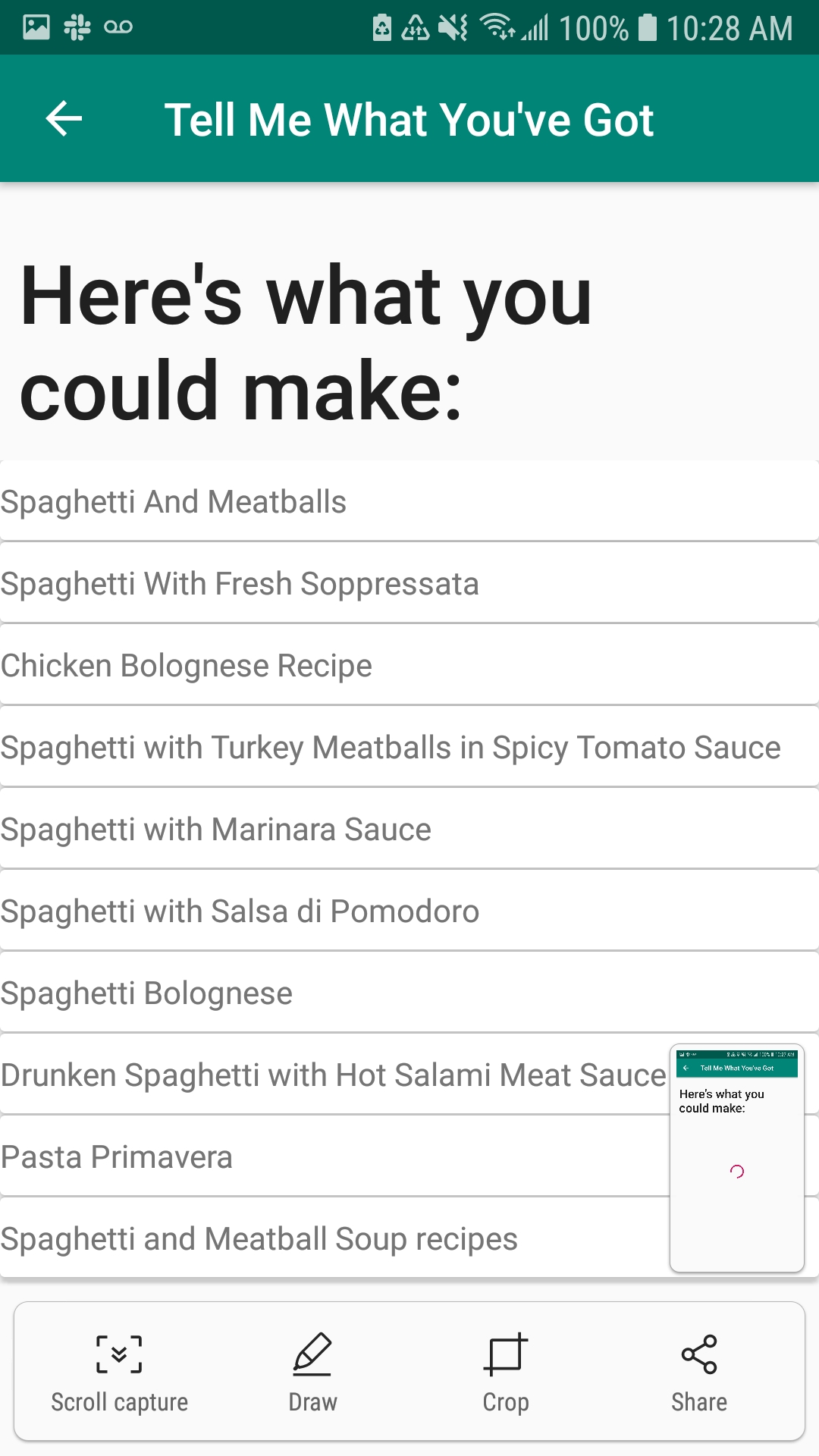View the Pasta Primavera recipe
The image size is (819, 1456).
pyautogui.click(x=117, y=1157)
